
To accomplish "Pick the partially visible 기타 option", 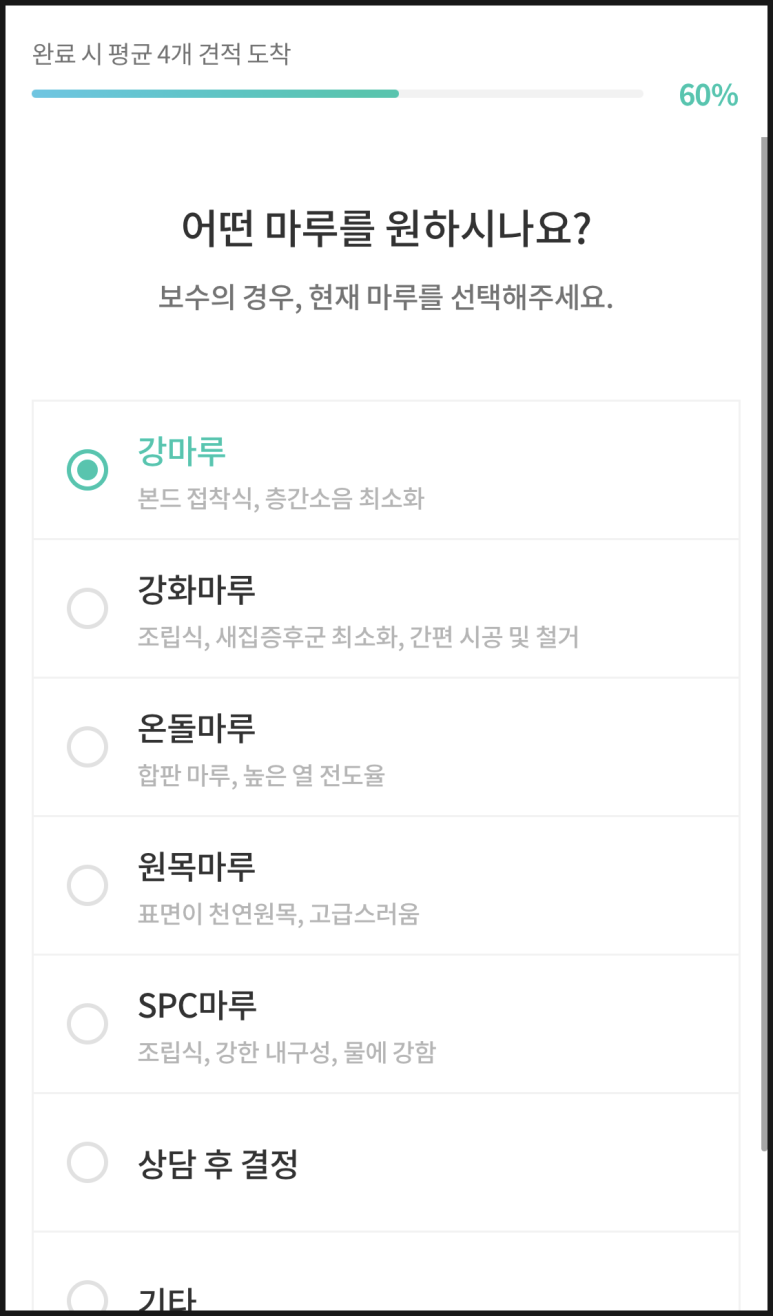I will point(386,1295).
